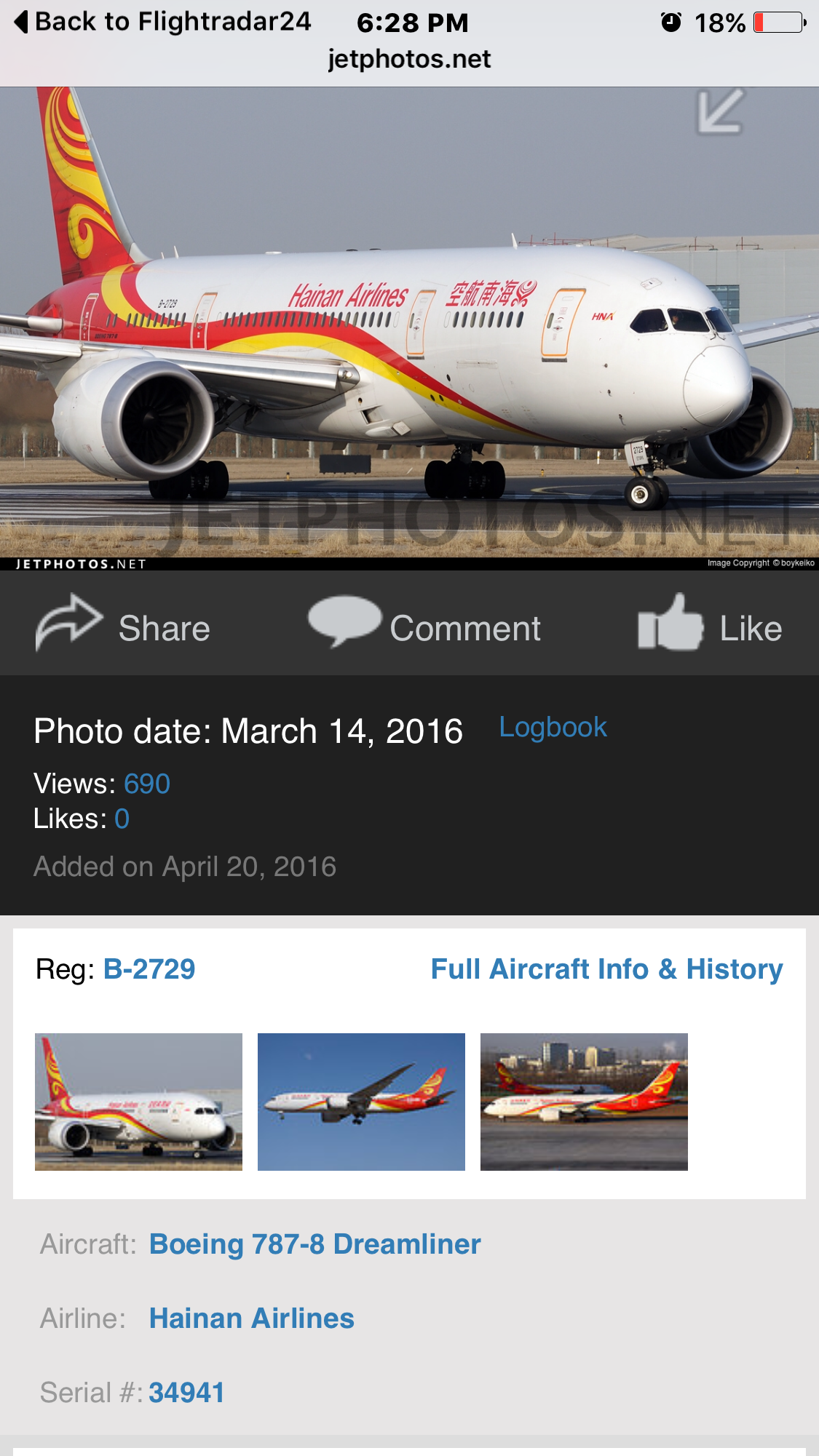819x1456 pixels.
Task: Open Boeing 787-8 Dreamliner link
Action: click(314, 1244)
